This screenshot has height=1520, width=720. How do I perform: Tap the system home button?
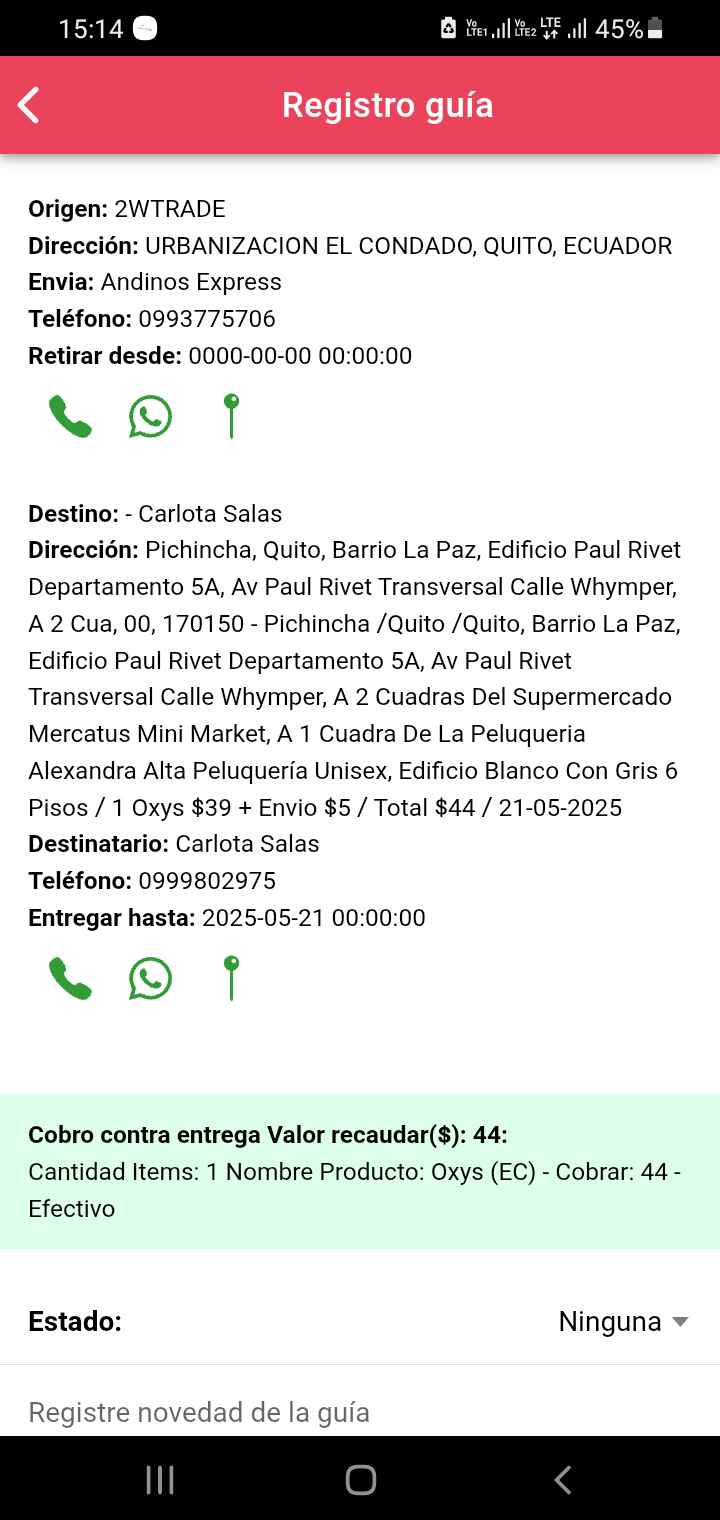360,1480
